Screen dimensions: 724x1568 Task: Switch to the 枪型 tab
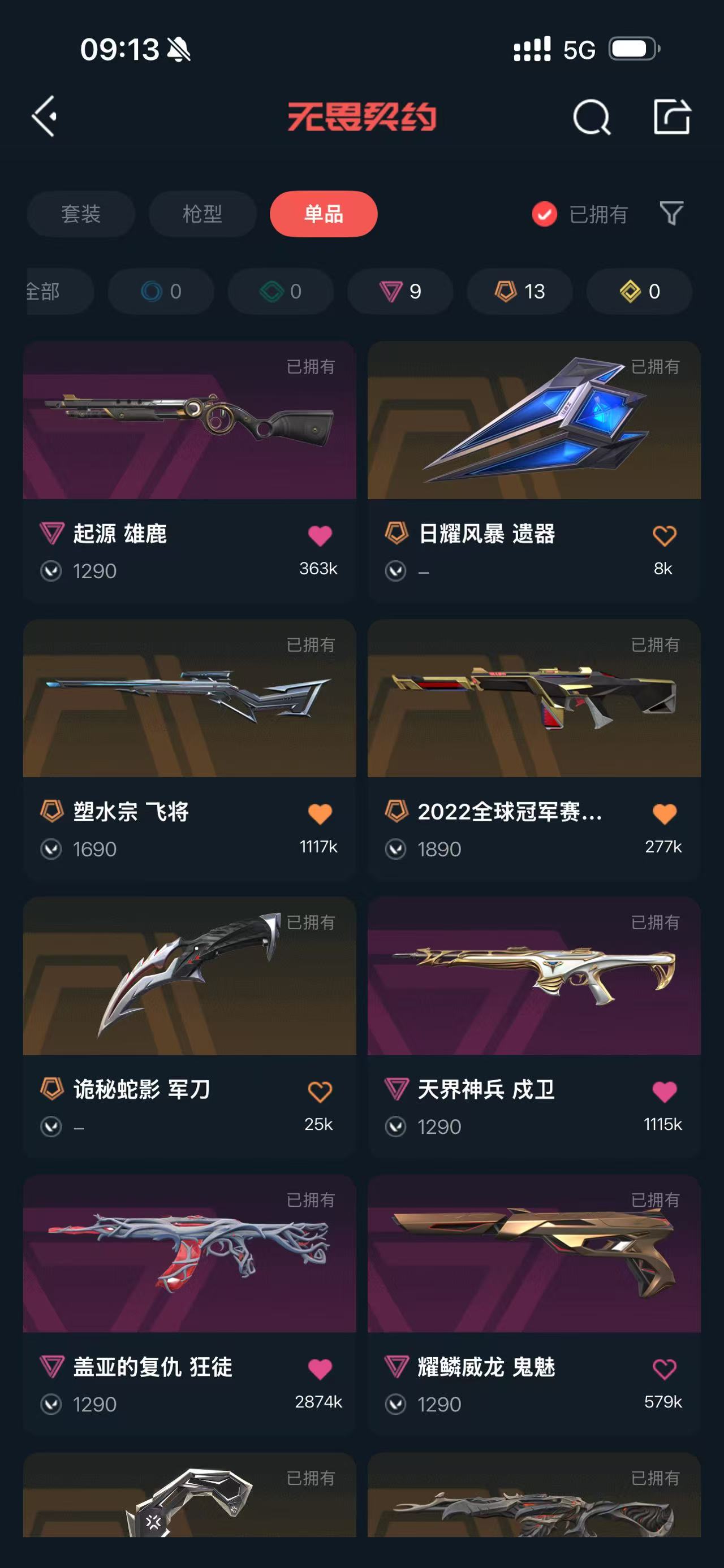[x=202, y=214]
